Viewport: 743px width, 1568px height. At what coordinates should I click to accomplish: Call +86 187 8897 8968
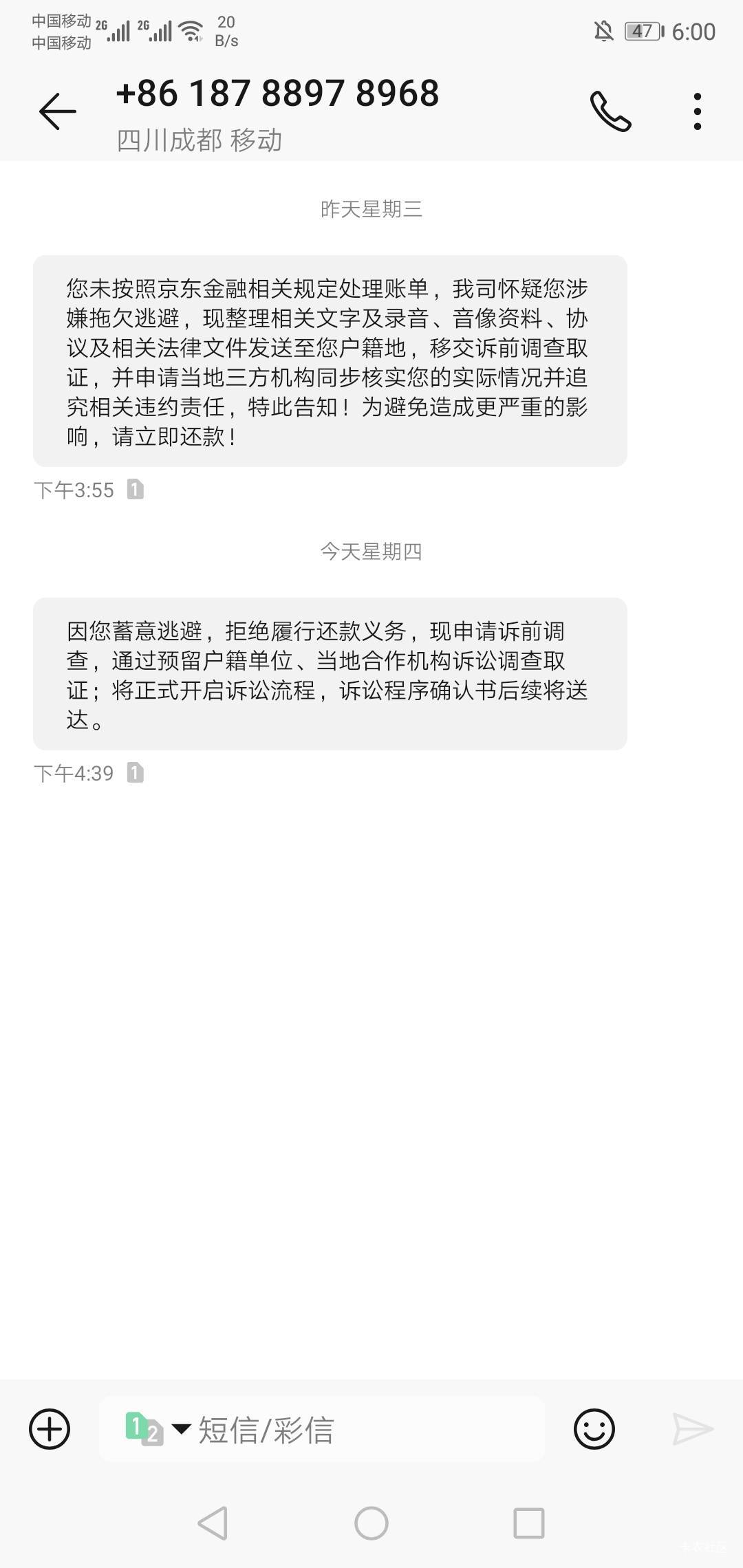click(610, 111)
